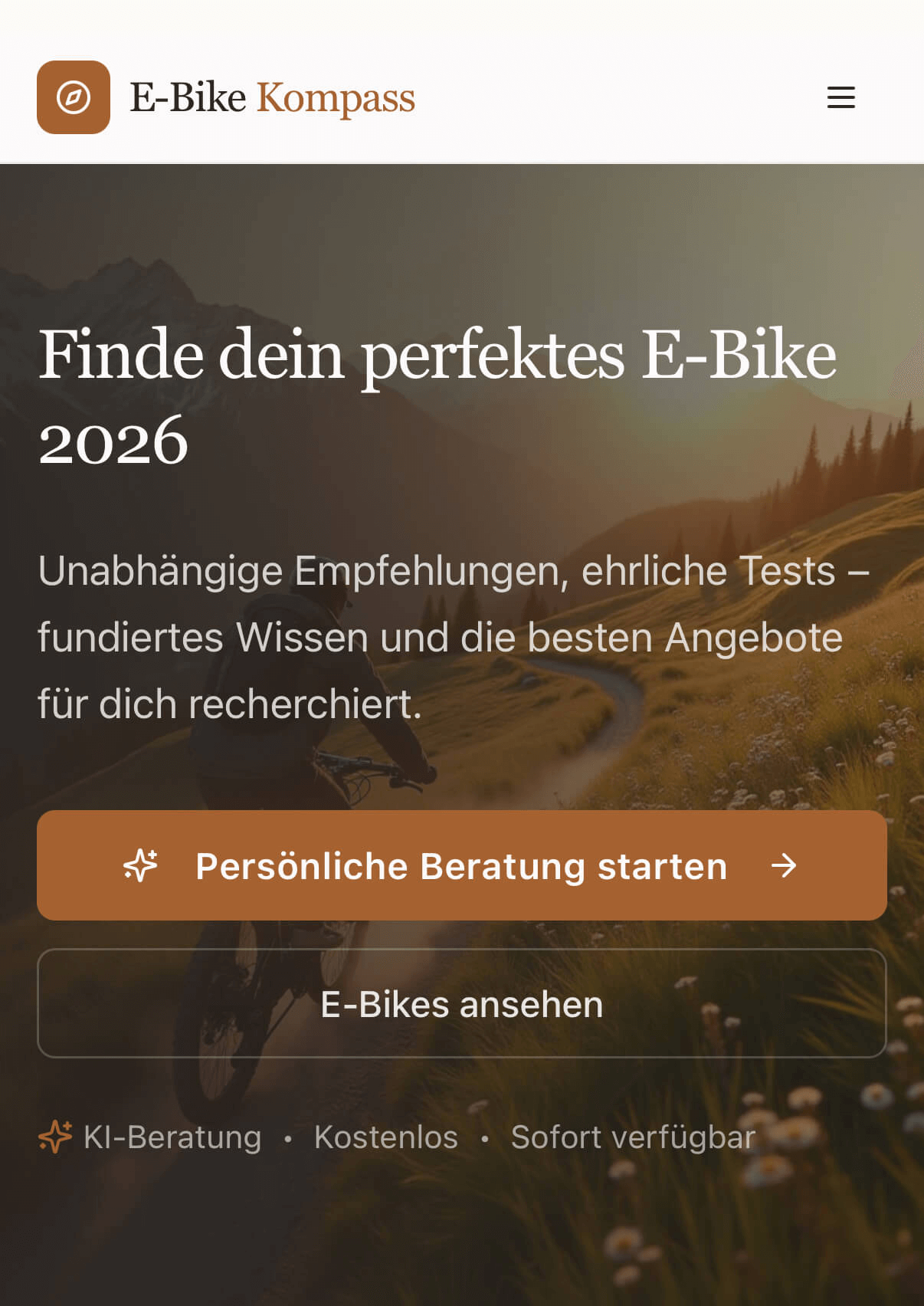Tap E-Bikes ansehen button

pos(461,1003)
